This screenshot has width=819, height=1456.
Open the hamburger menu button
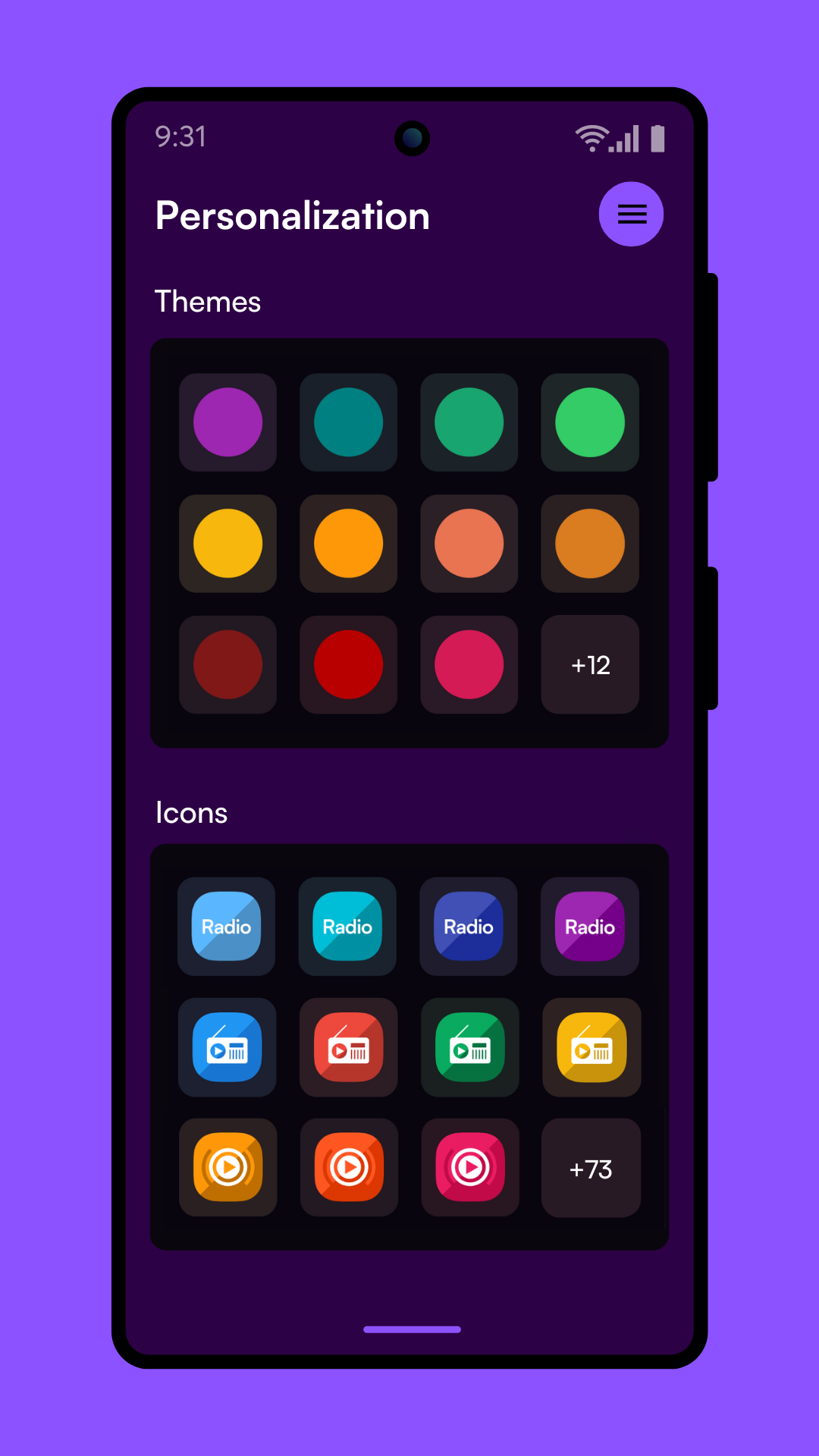point(631,215)
